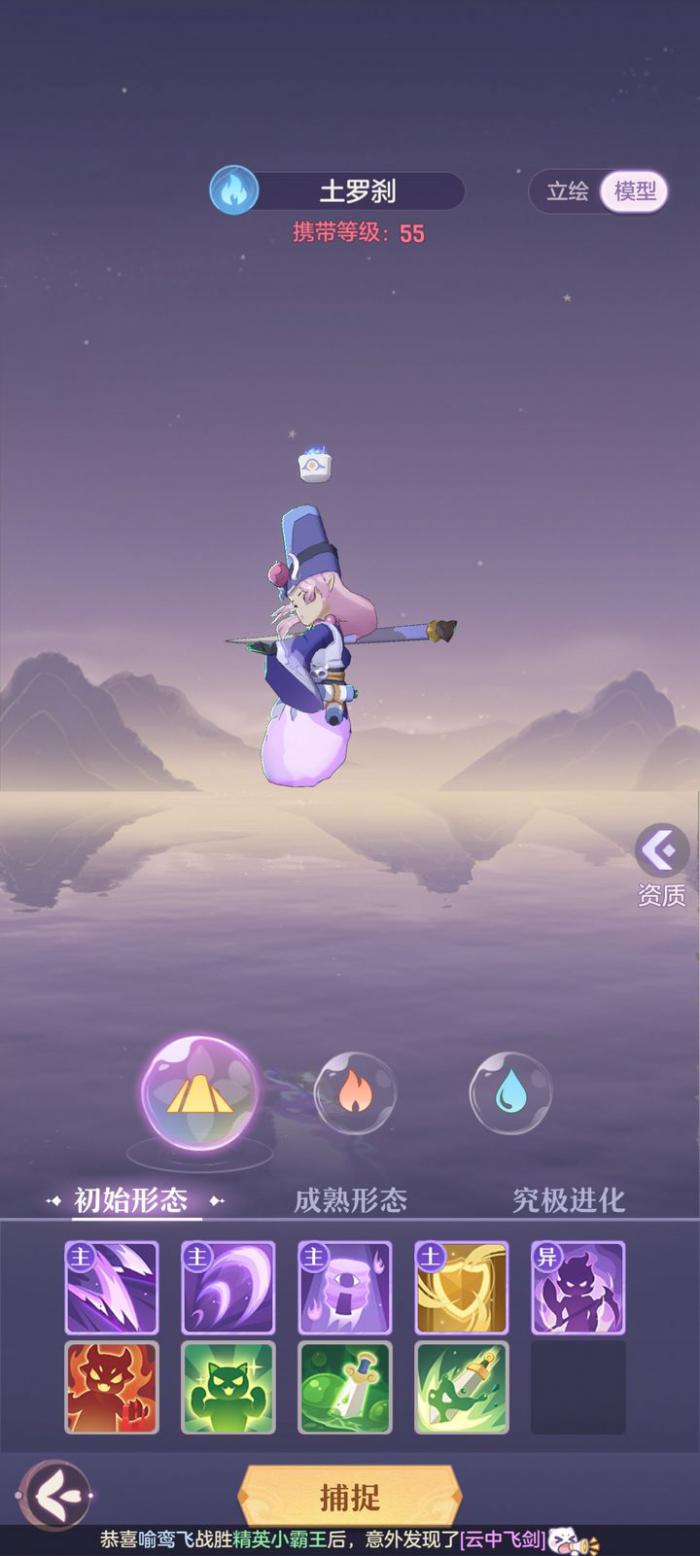This screenshot has width=700, height=1556.
Task: Select the fire element orb
Action: (355, 1093)
